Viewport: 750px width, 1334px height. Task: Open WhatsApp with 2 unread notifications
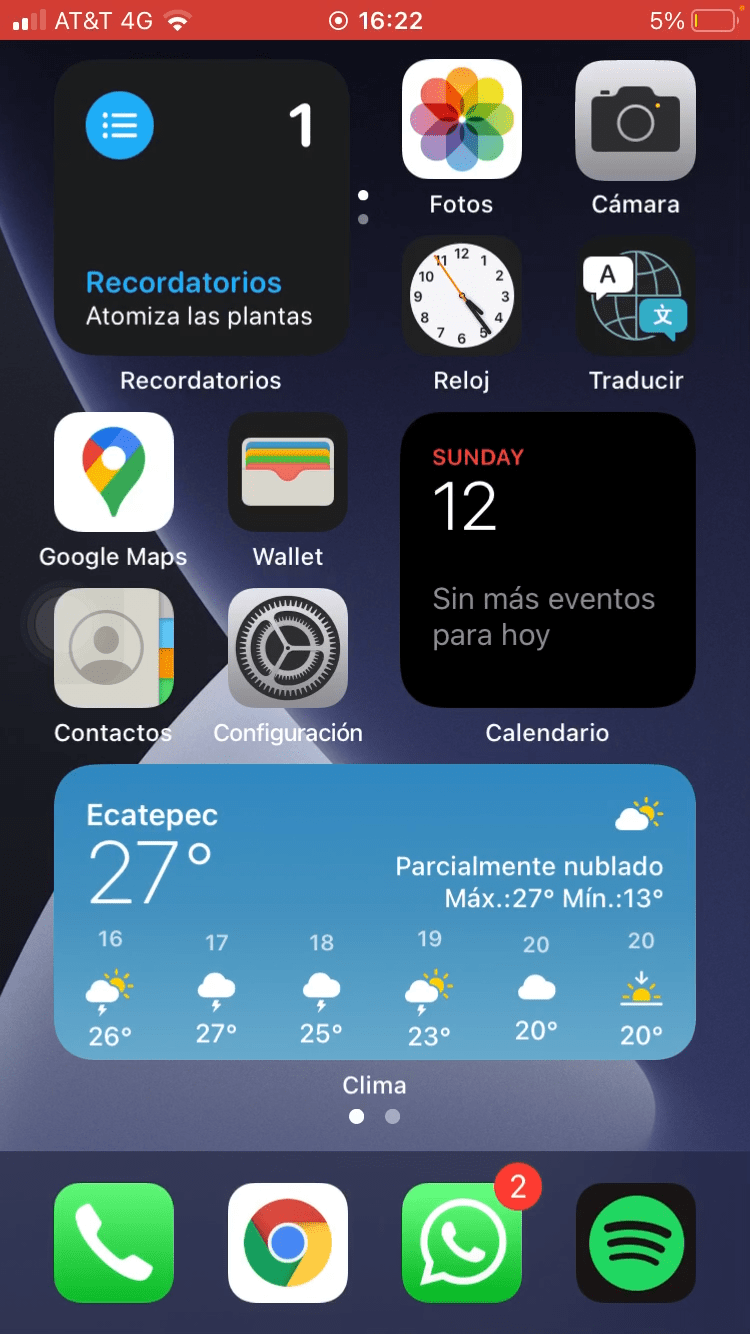point(461,1243)
